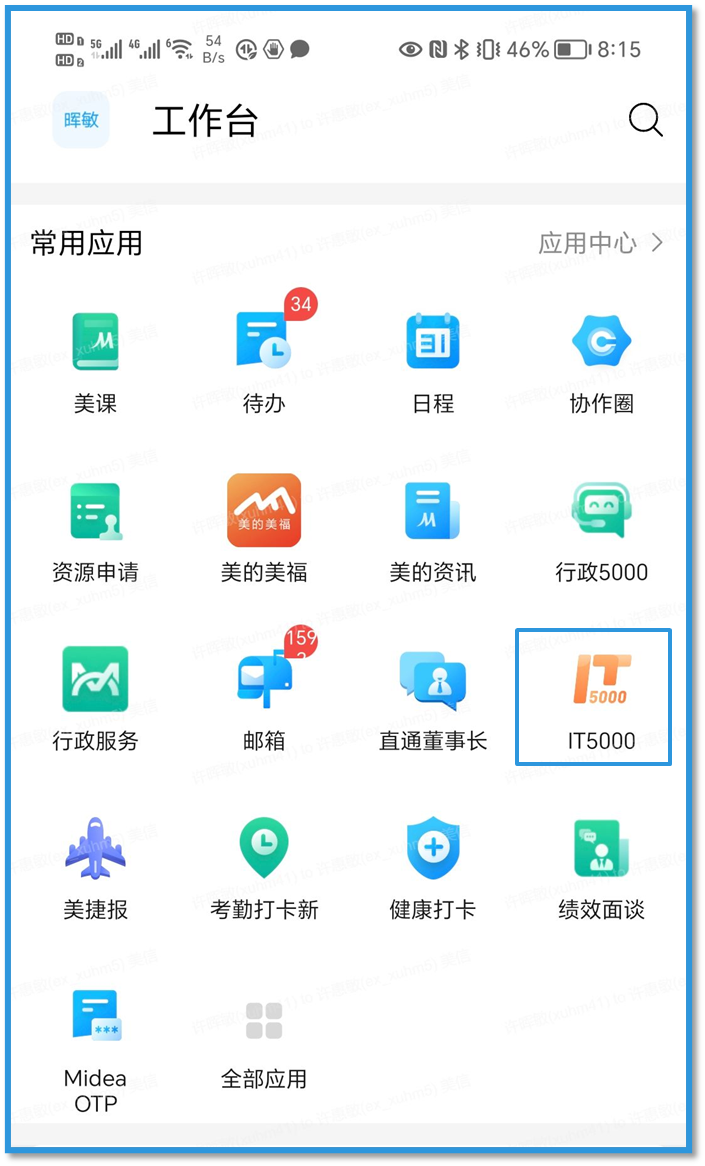The height and width of the screenshot is (1166, 705).
Task: Open the 邮箱 mailbox app
Action: click(264, 680)
